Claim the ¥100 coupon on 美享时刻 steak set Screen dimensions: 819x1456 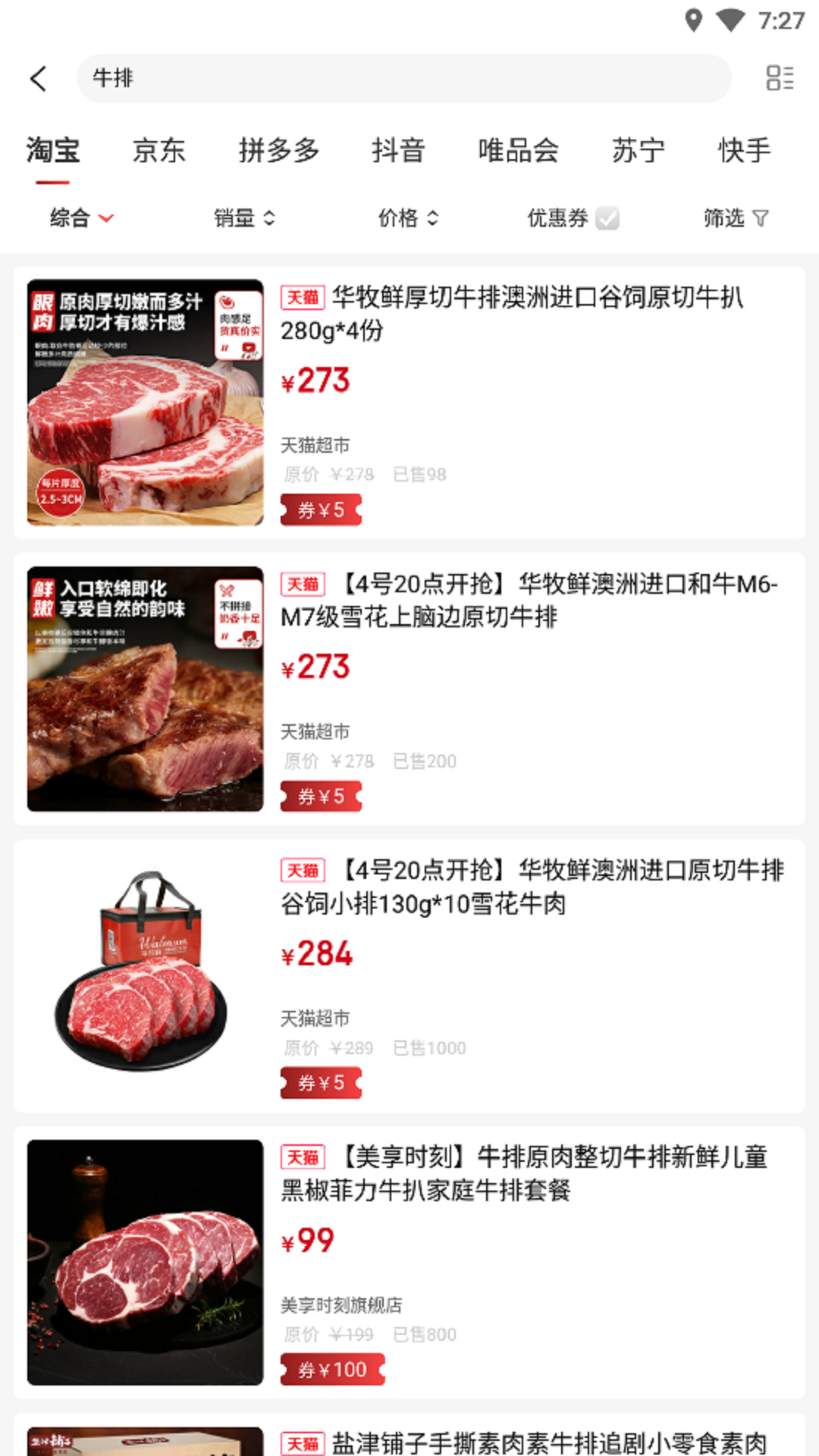coord(333,1370)
